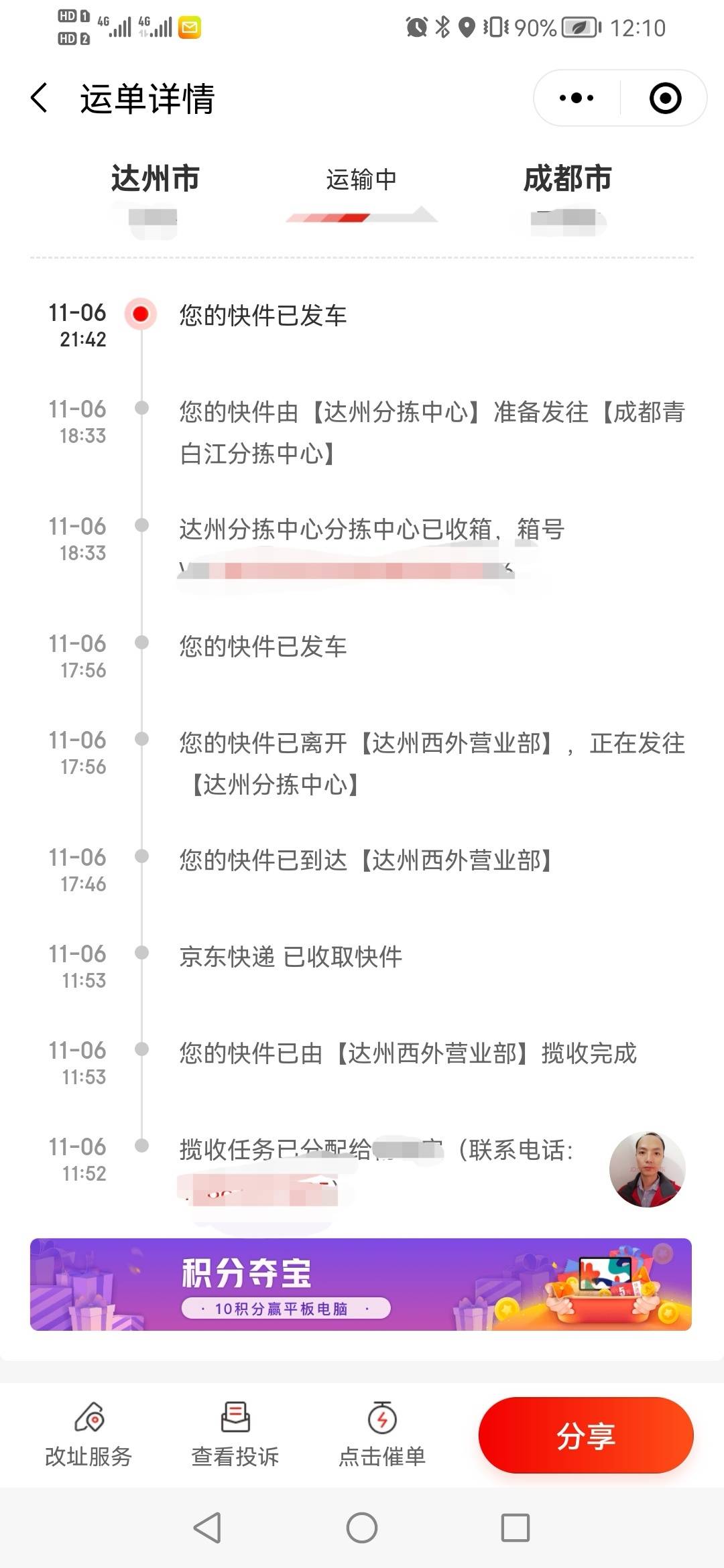Tap the 运输中 status label

pos(360,179)
